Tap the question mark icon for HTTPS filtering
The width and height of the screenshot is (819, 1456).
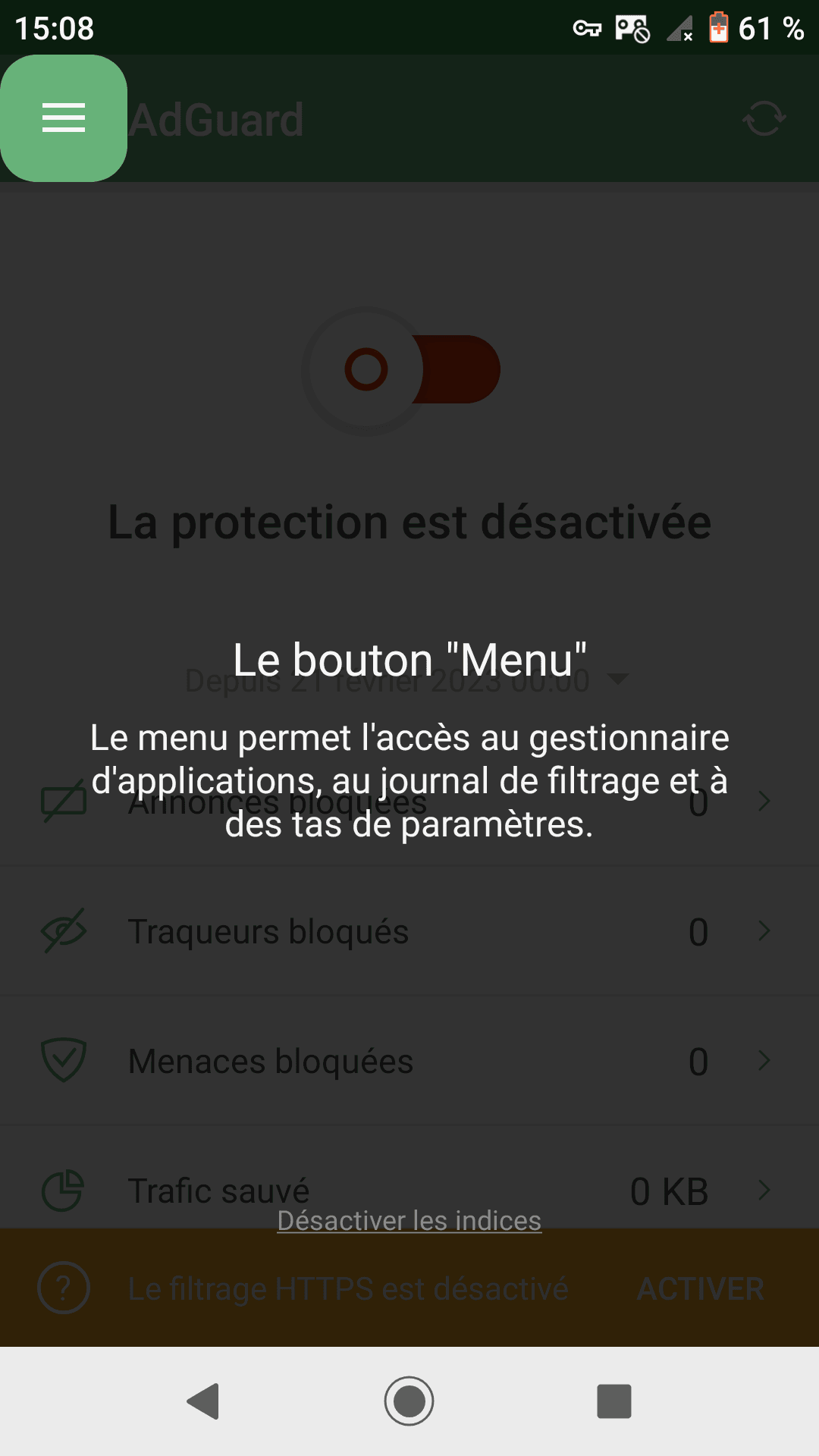pyautogui.click(x=63, y=1288)
